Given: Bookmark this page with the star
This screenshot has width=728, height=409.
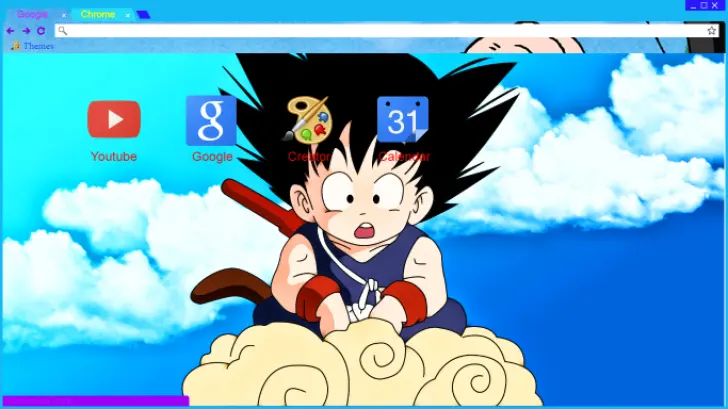Looking at the screenshot, I should 711,31.
